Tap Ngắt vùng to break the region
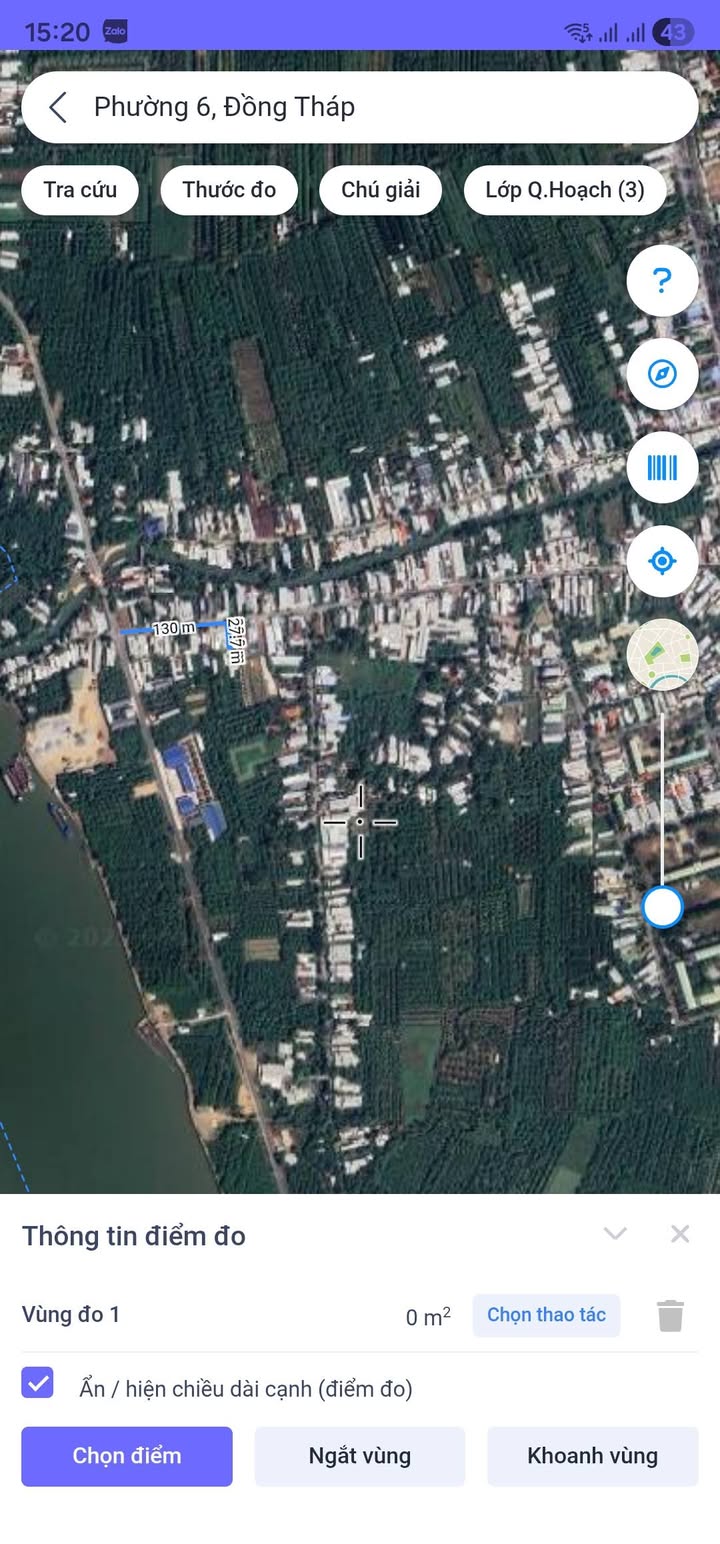Screen dimensions: 720x1544 (x=360, y=1456)
